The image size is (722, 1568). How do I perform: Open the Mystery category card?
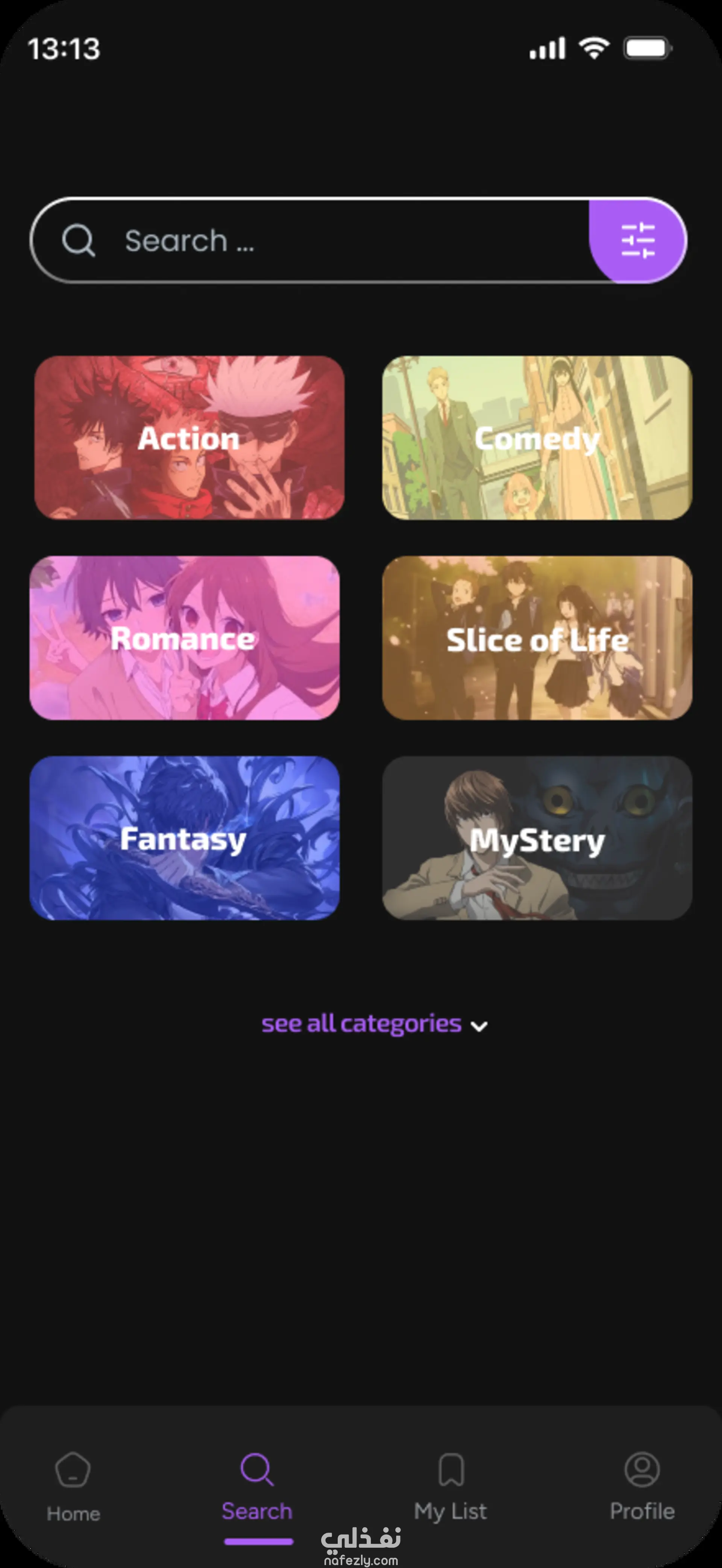coord(537,838)
